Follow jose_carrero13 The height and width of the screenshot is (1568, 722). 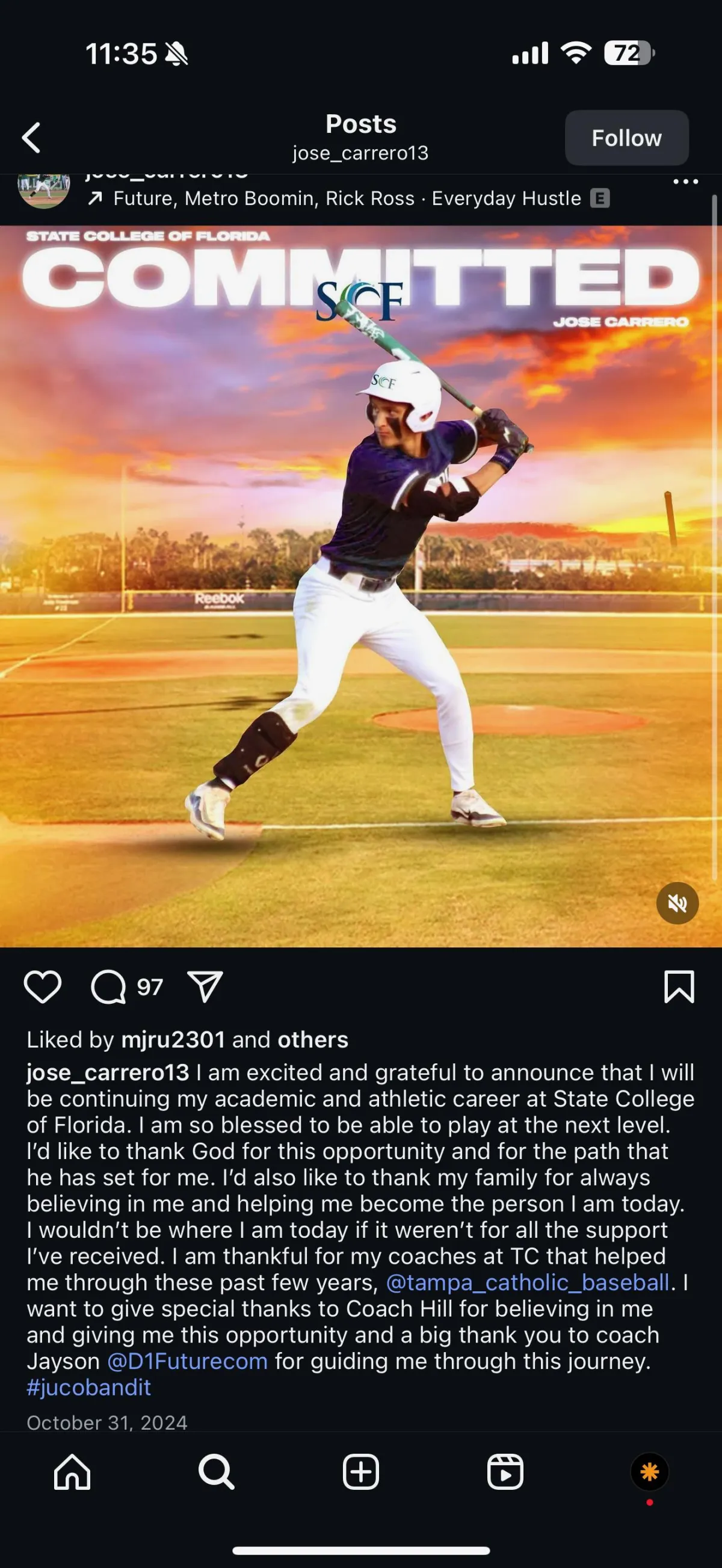pyautogui.click(x=626, y=138)
